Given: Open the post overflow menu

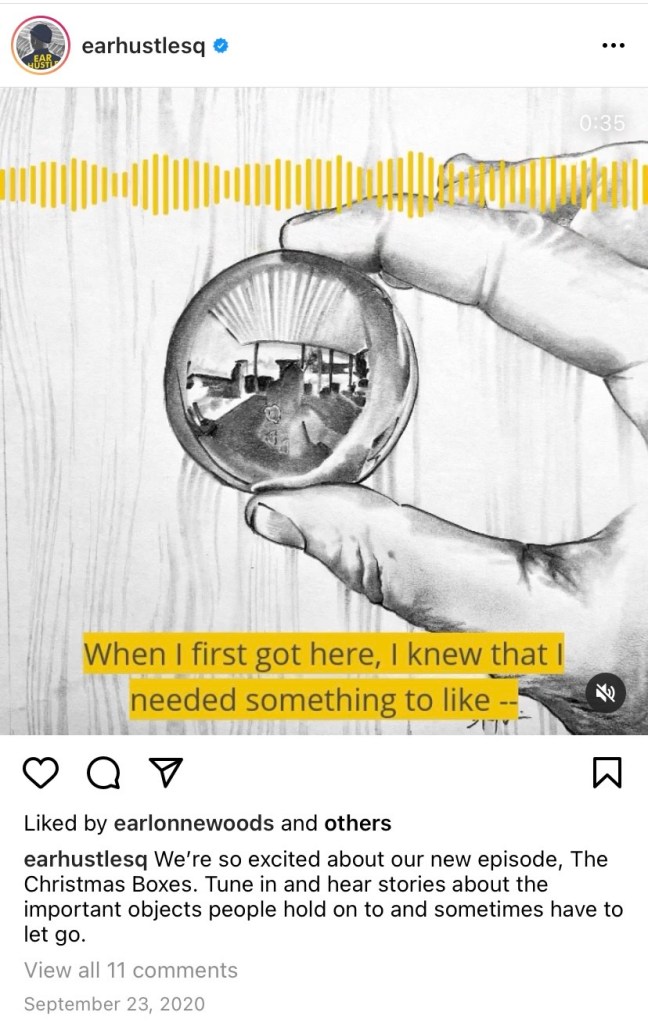Looking at the screenshot, I should click(x=612, y=46).
